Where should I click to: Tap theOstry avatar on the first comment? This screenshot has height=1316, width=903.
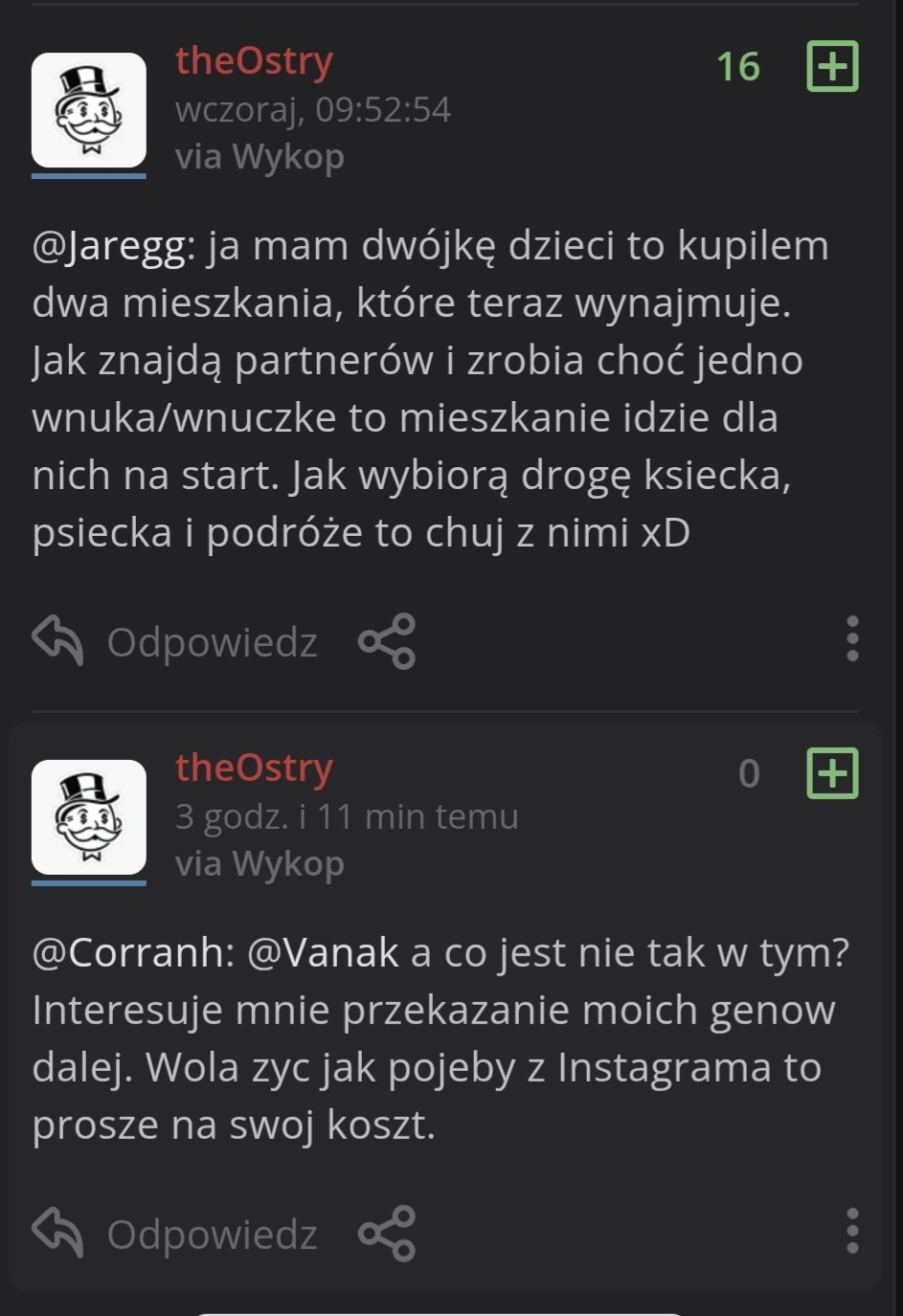(x=89, y=110)
